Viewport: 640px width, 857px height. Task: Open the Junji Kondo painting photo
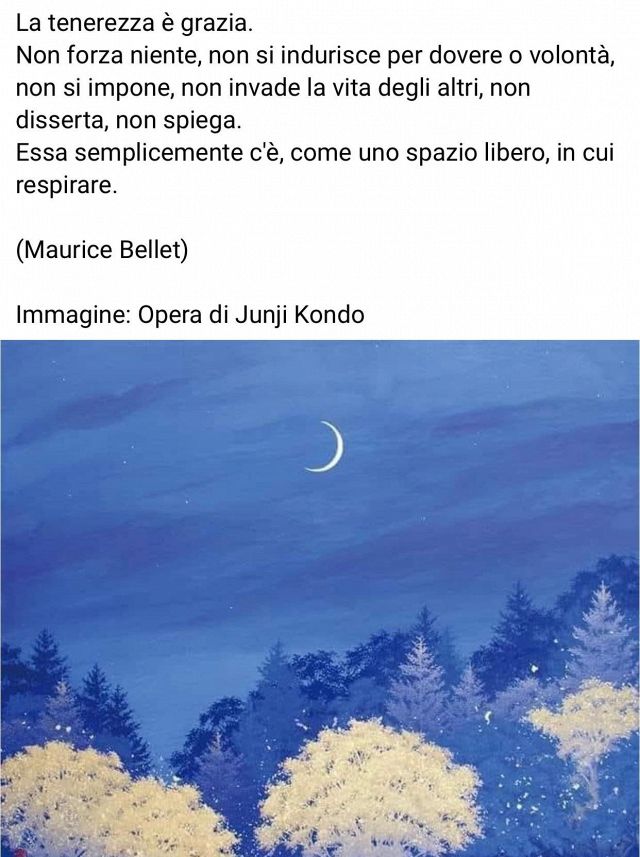pos(320,598)
